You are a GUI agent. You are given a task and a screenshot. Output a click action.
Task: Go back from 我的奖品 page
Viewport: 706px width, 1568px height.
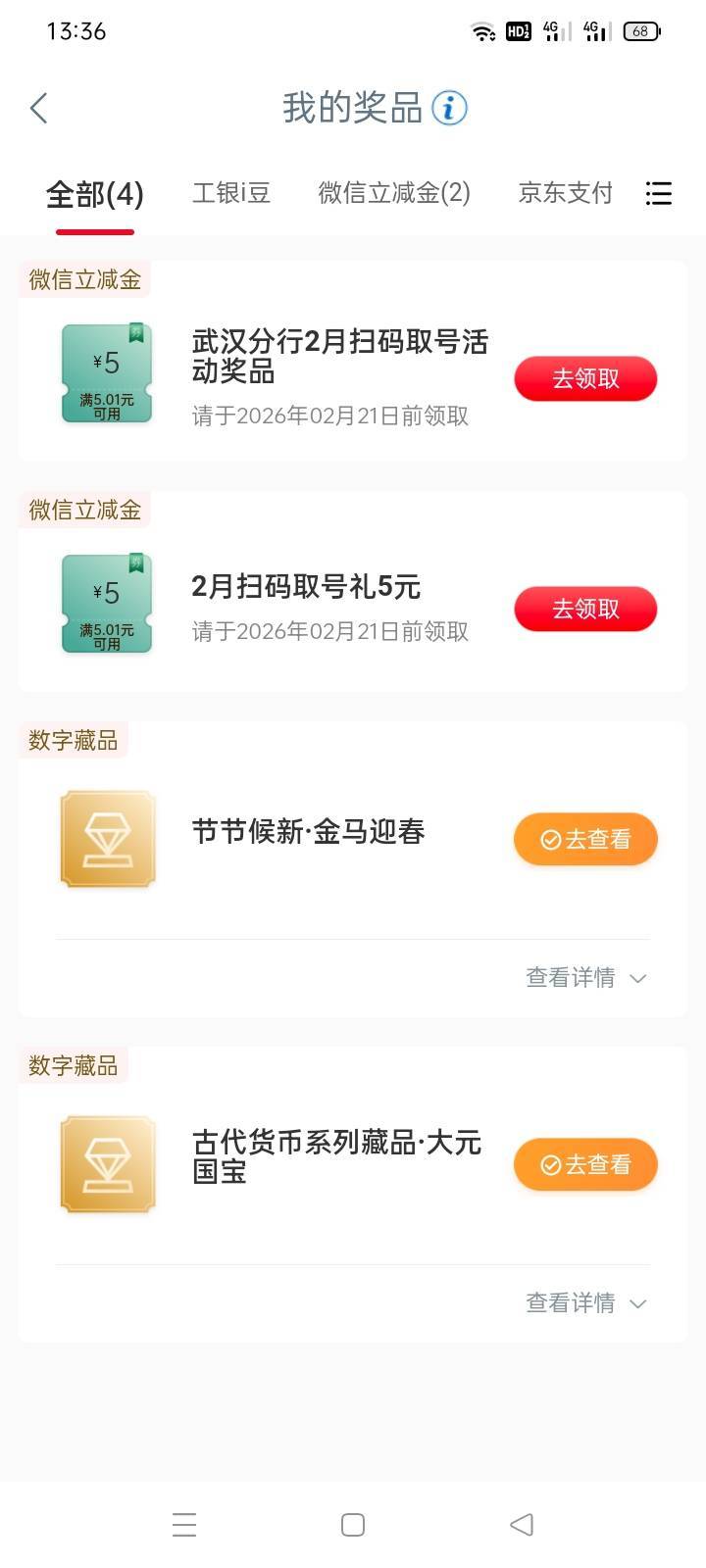coord(39,108)
